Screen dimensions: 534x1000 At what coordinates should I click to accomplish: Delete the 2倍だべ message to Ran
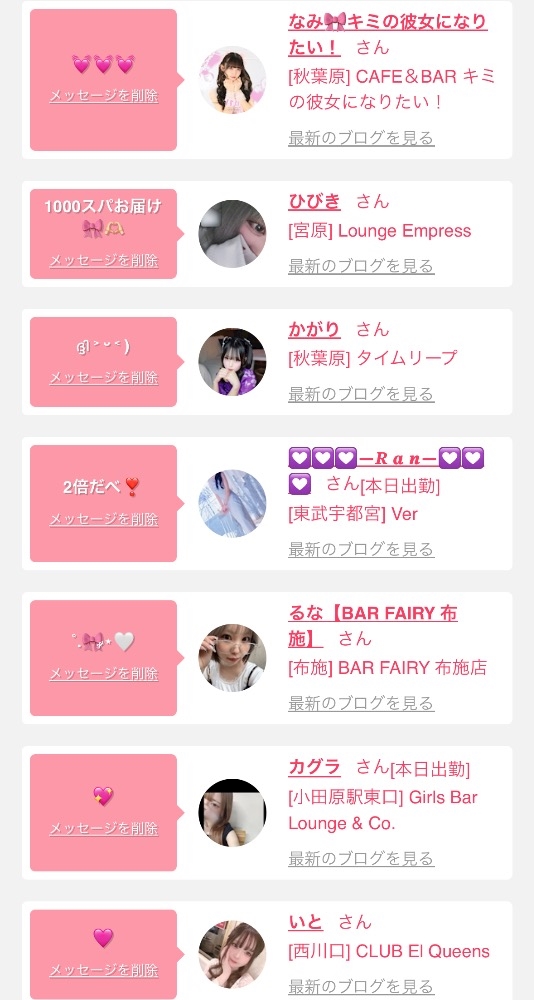(104, 520)
